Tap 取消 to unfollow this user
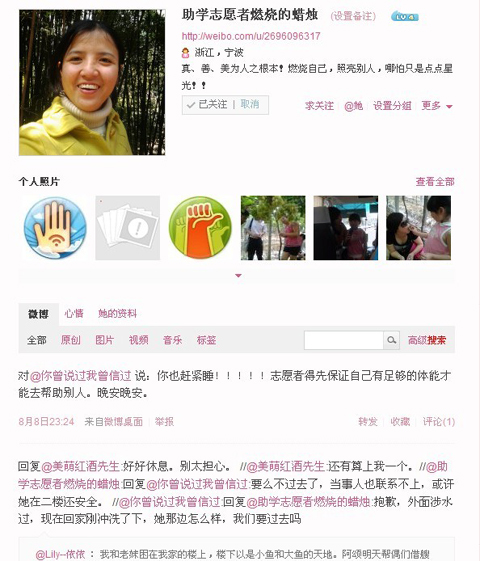 pos(250,104)
